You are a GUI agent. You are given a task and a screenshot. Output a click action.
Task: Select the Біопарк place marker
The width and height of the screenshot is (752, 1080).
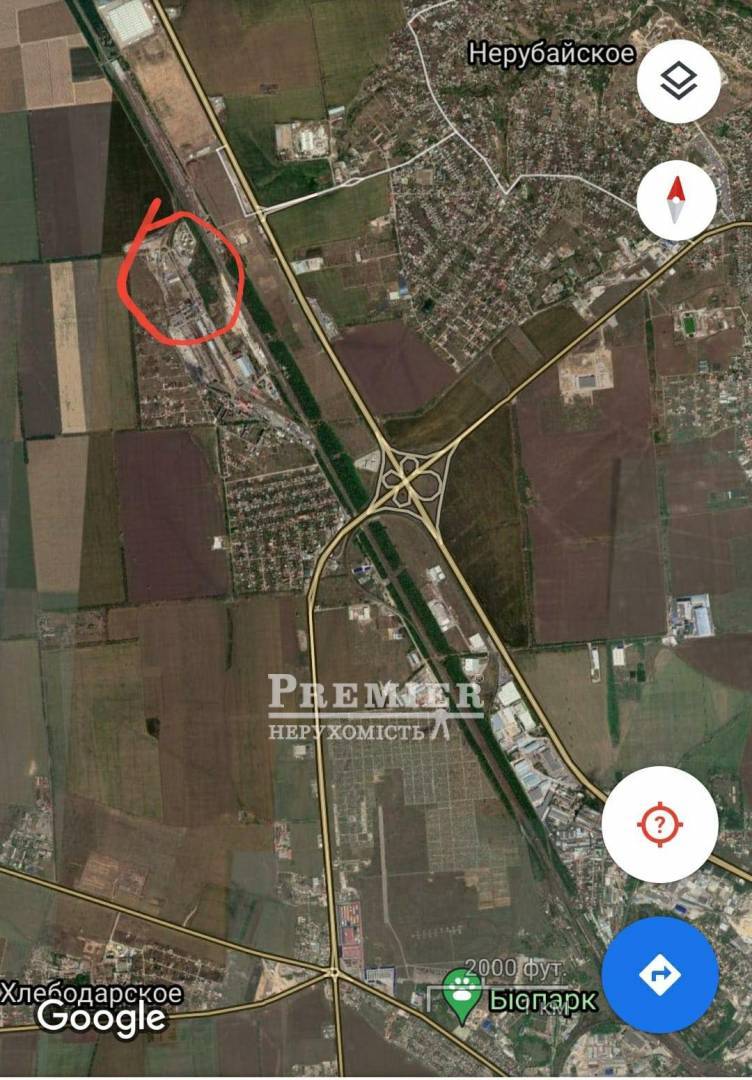point(462,992)
